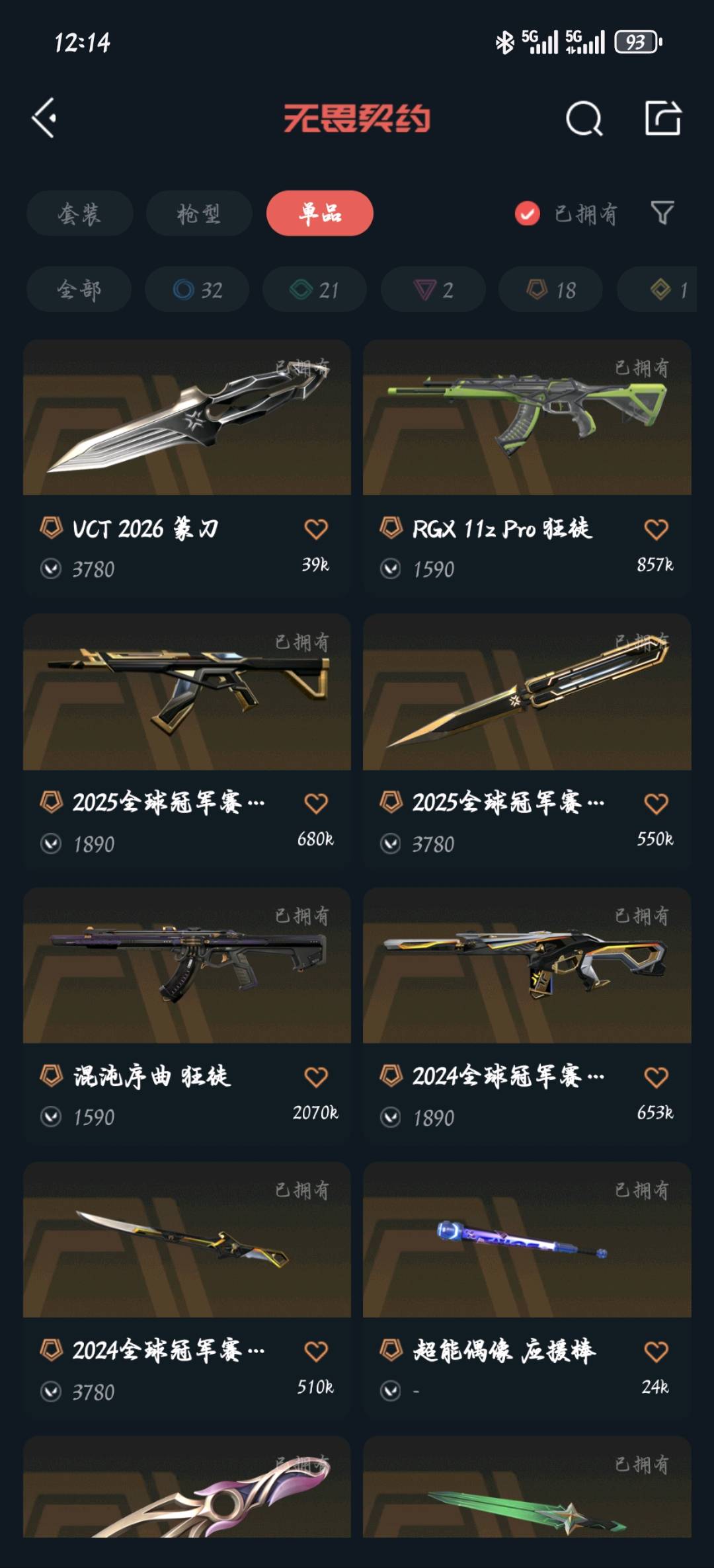Select the 单品 tab
Screen dimensions: 714x1568
pyautogui.click(x=320, y=214)
